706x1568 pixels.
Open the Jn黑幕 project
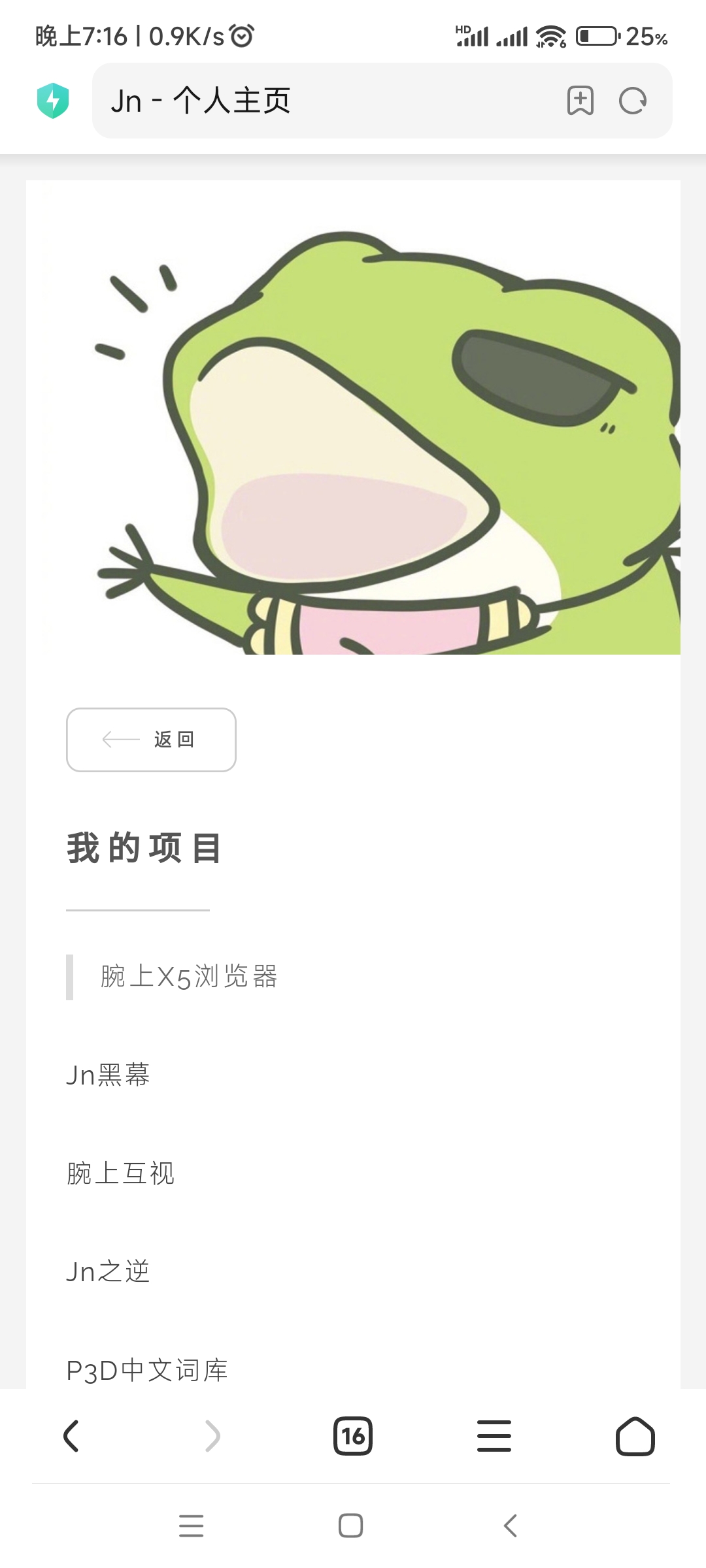pyautogui.click(x=109, y=1075)
